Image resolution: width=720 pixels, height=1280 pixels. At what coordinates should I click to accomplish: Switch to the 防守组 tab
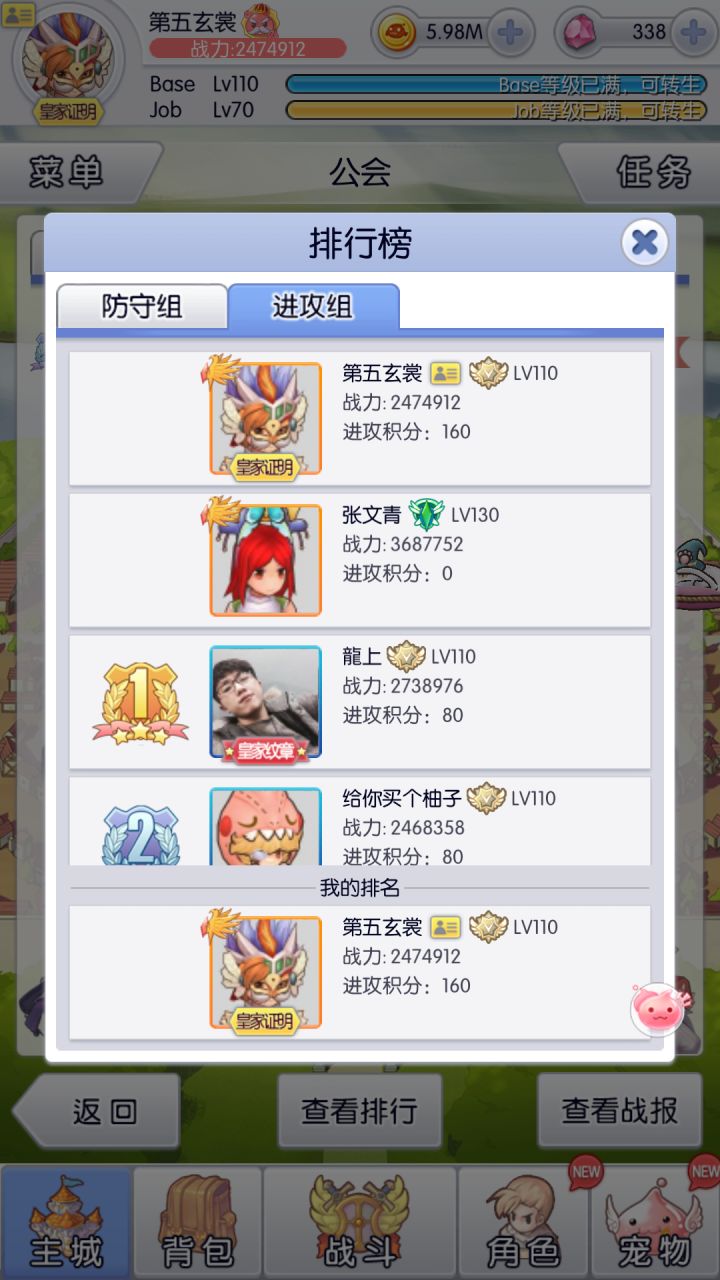141,307
